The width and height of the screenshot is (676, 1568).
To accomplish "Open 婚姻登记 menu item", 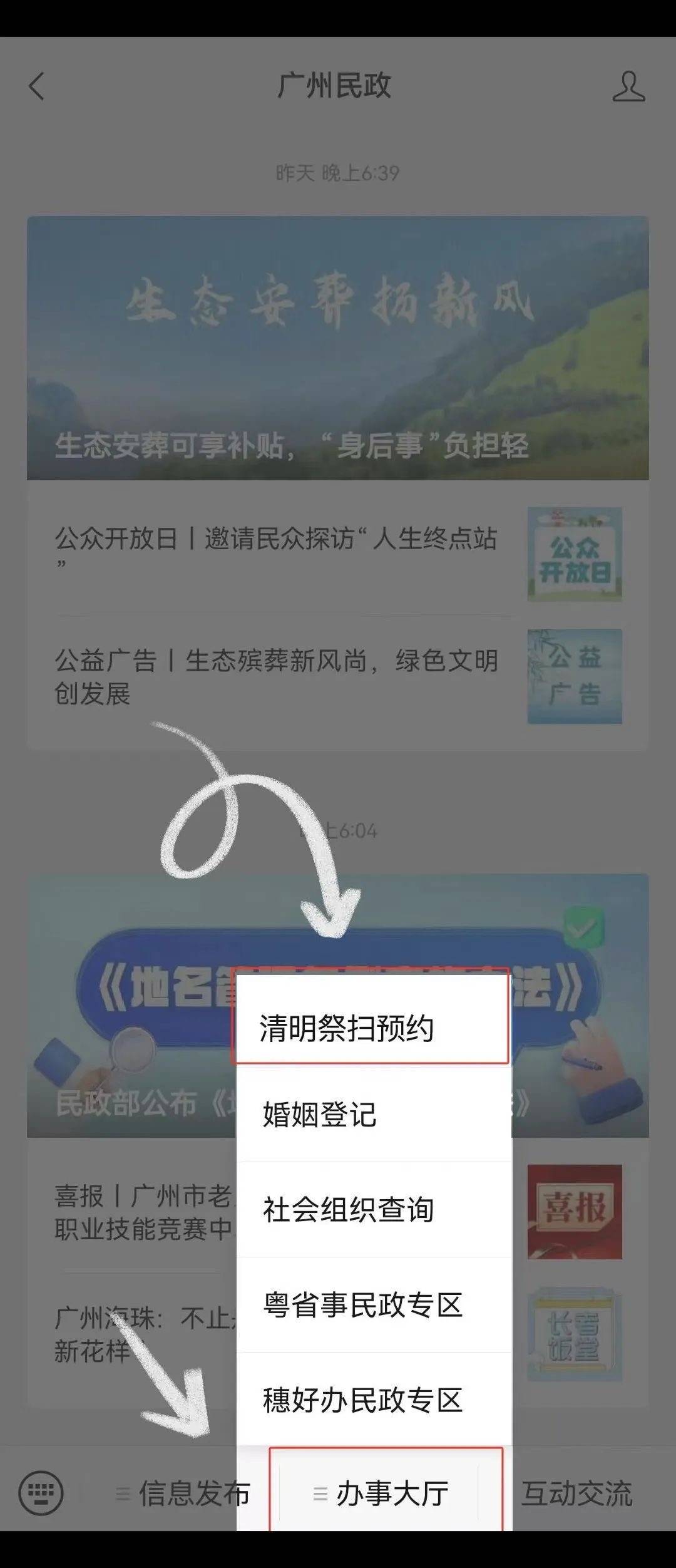I will [x=374, y=1115].
